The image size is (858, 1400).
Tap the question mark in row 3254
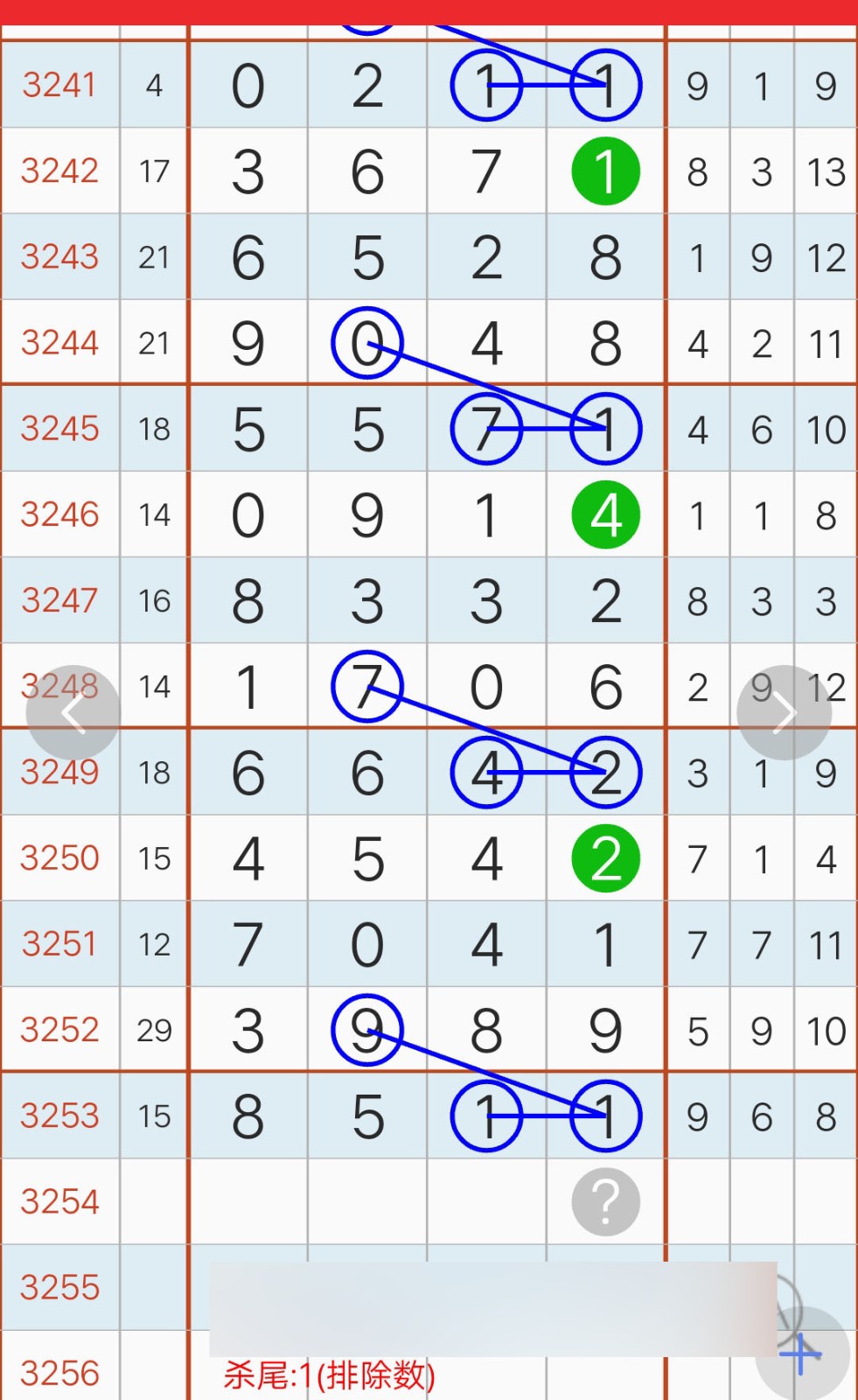(605, 1201)
